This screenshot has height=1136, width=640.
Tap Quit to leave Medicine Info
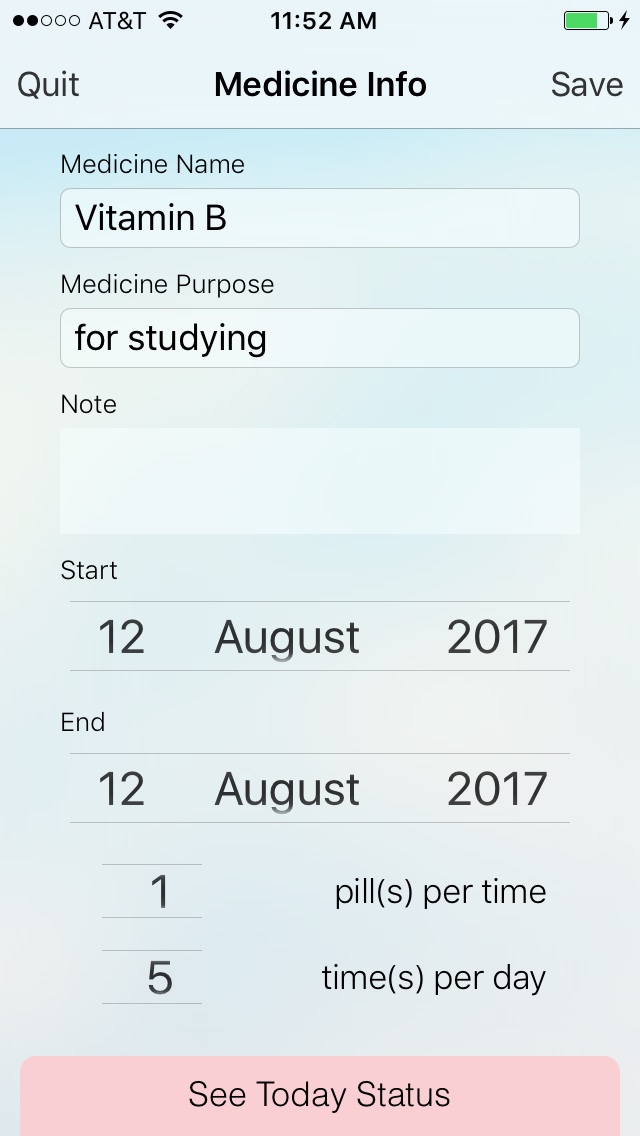[x=48, y=85]
